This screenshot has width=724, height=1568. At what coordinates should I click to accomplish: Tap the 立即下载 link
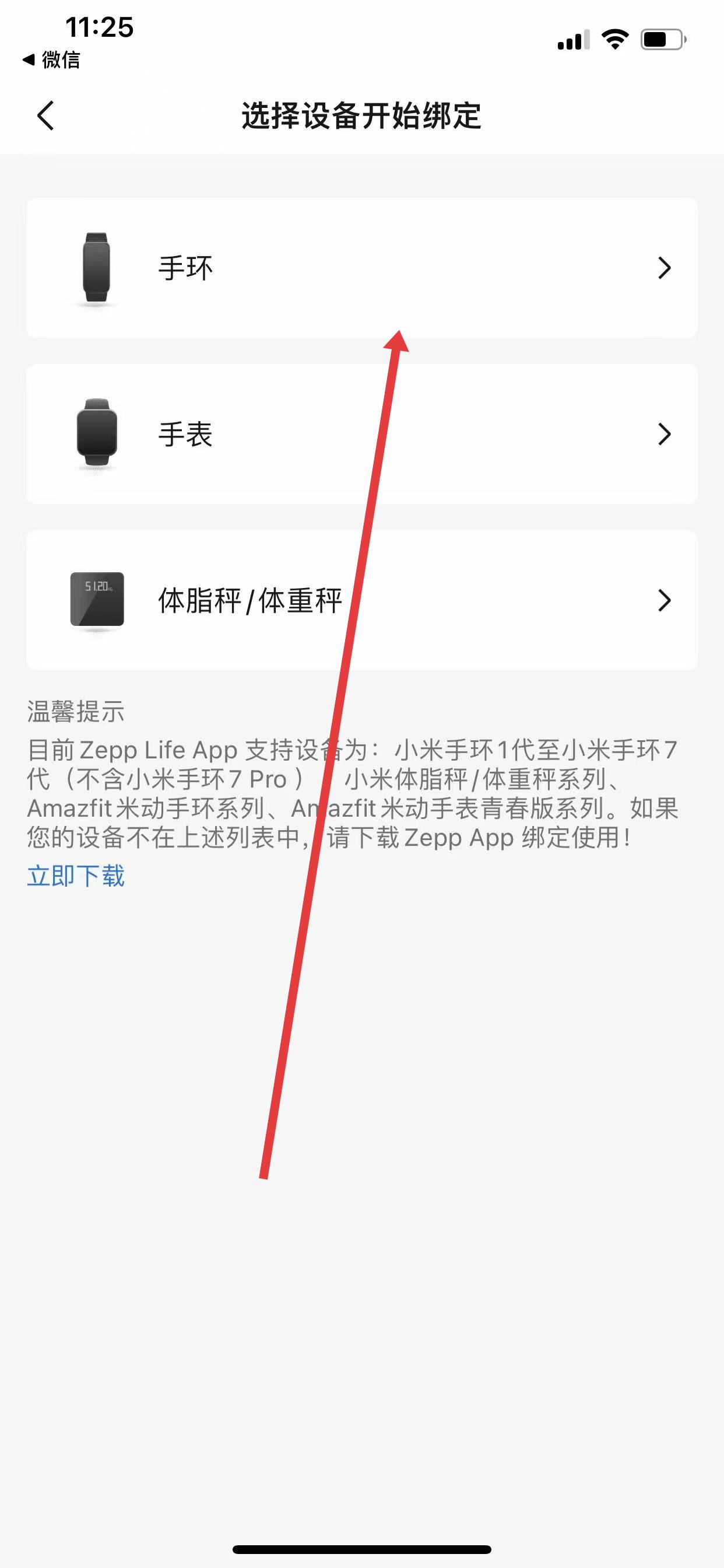click(76, 876)
